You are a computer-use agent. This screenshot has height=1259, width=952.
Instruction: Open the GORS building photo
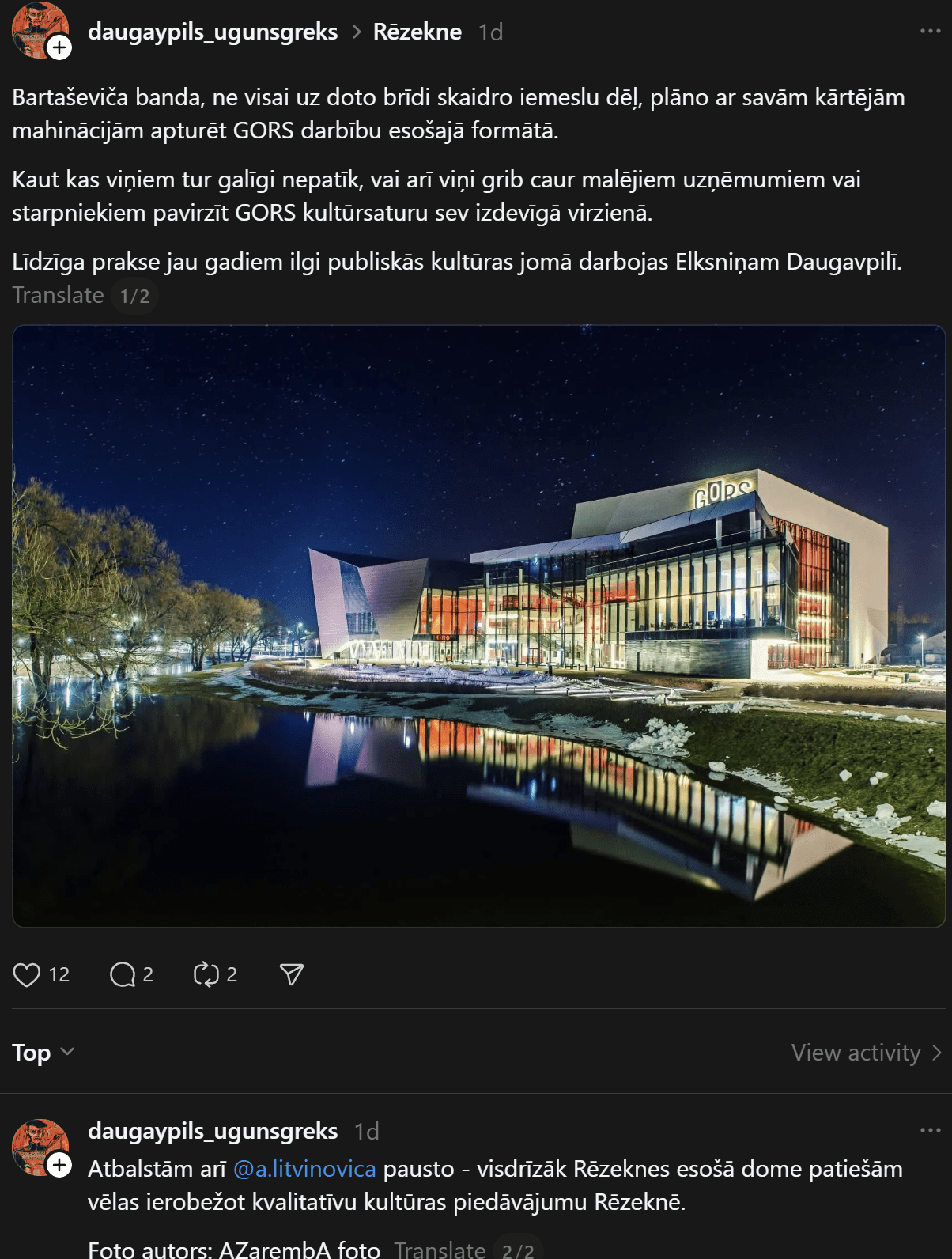coord(478,626)
